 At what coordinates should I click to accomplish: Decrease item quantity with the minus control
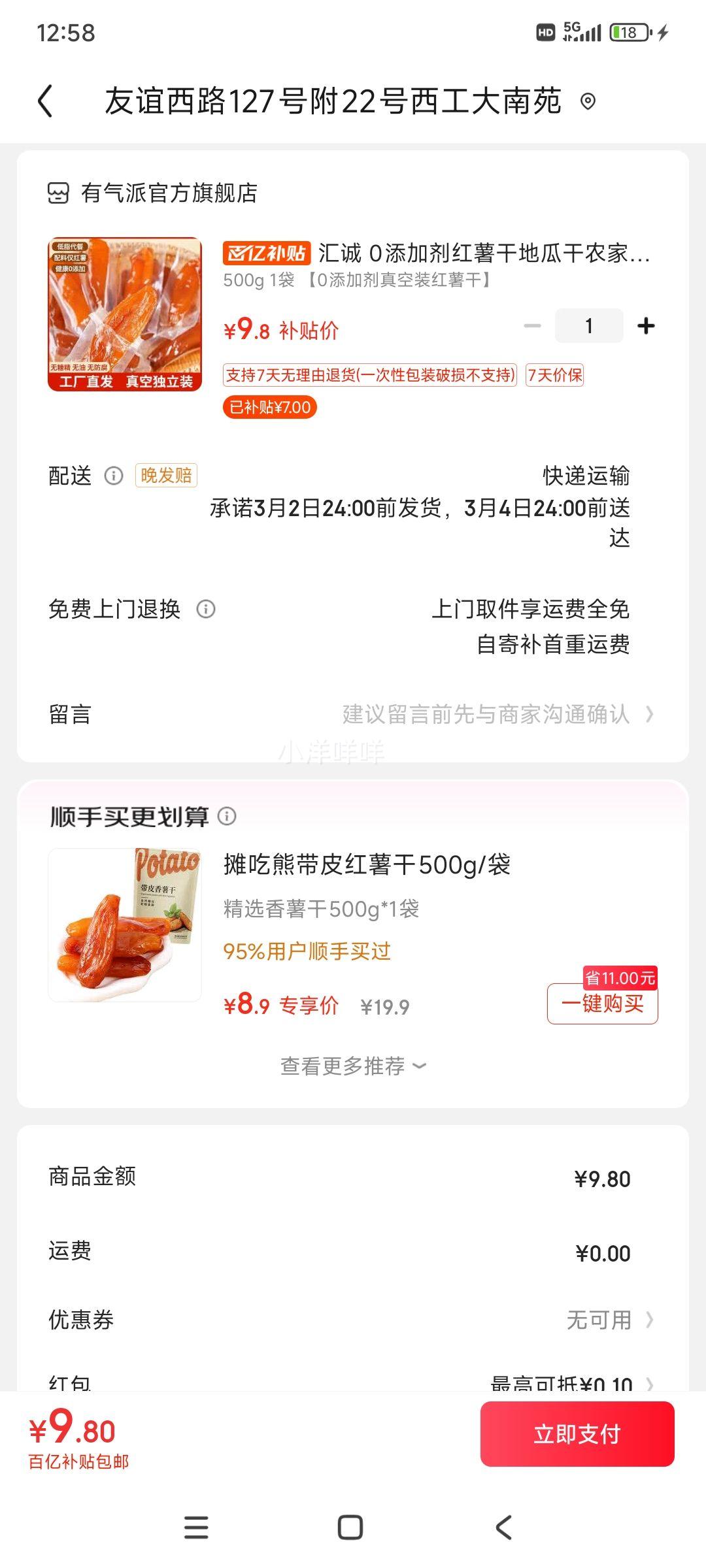click(531, 325)
